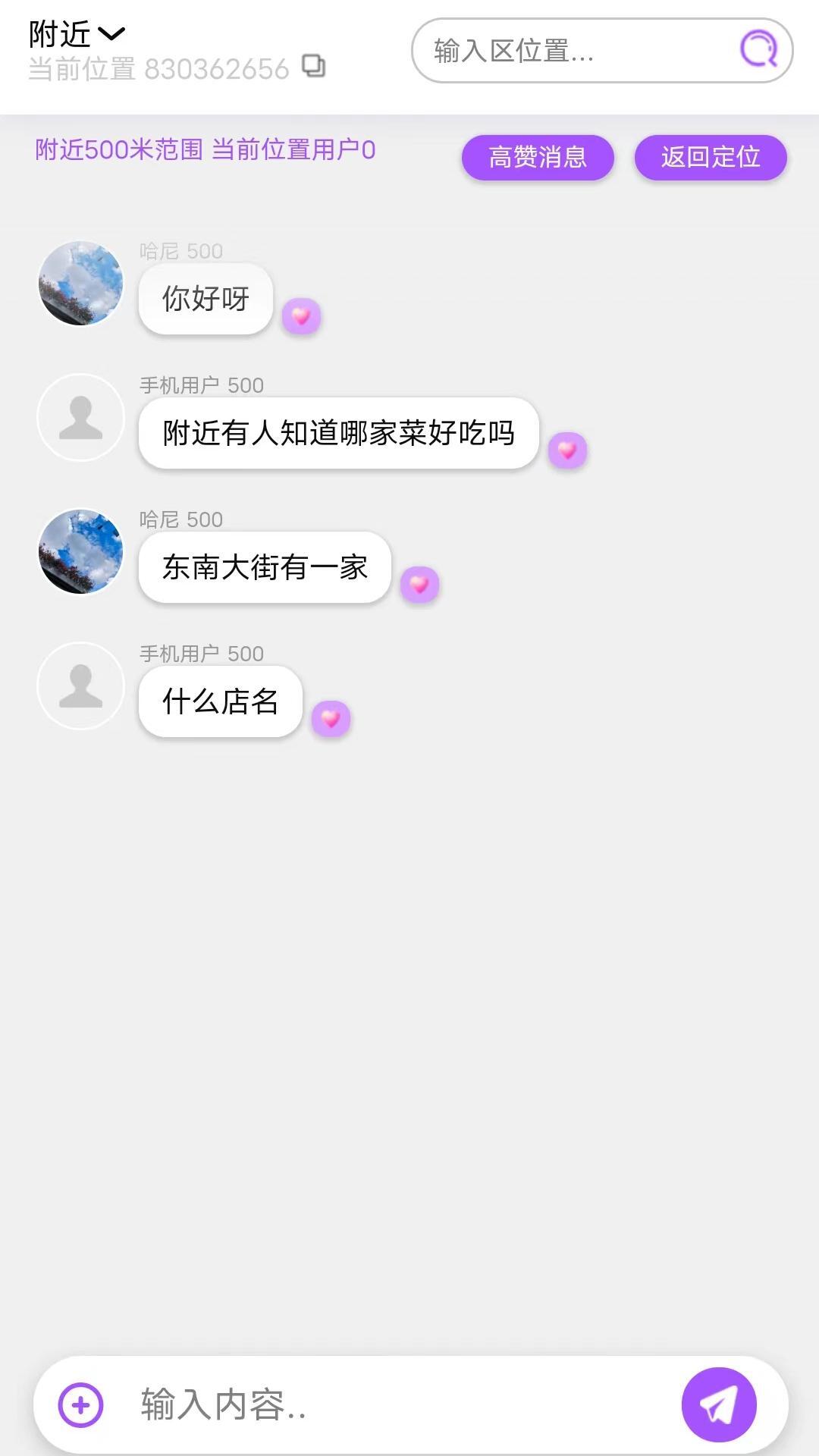Tap the 输入区位置 search field

[x=576, y=51]
